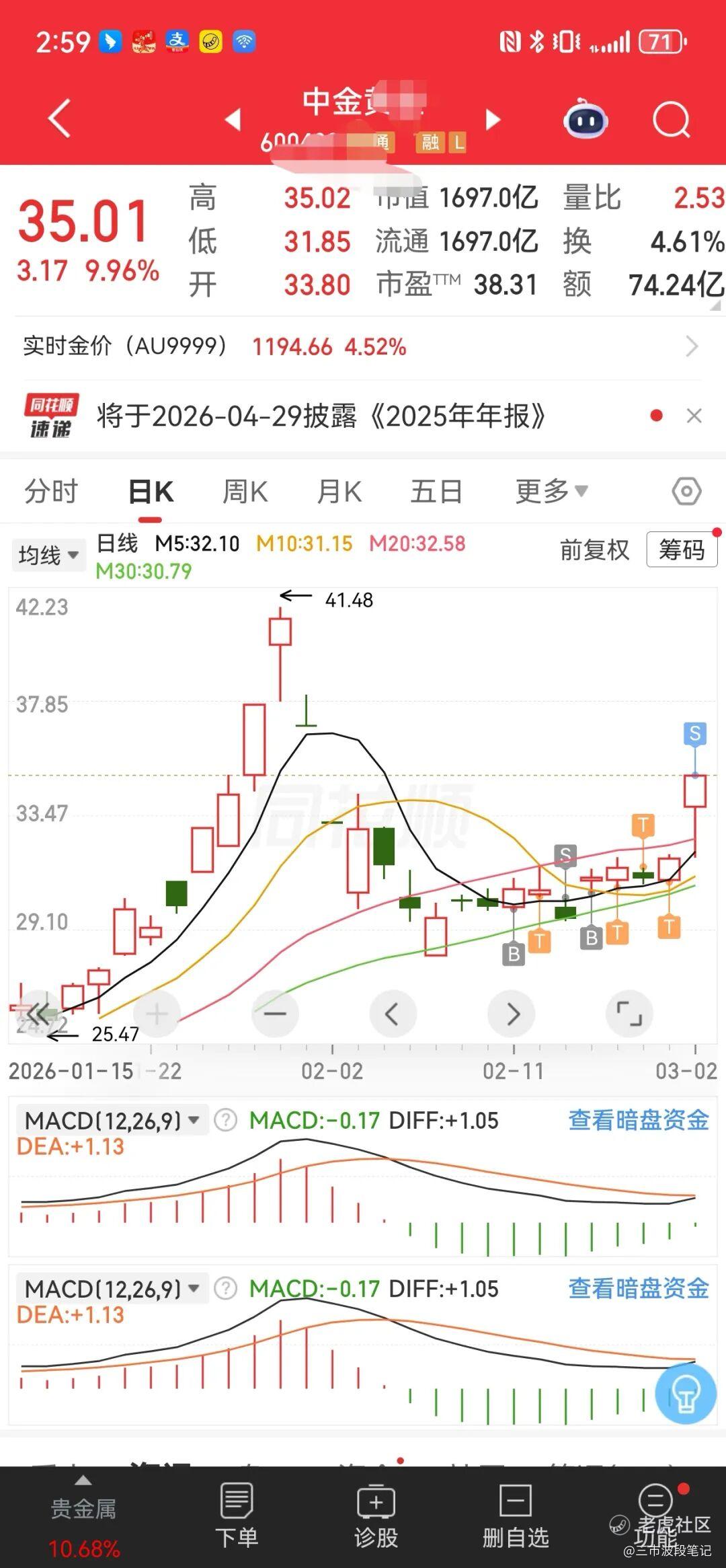Go back using the header arrow
The height and width of the screenshot is (1568, 726).
pos(59,119)
